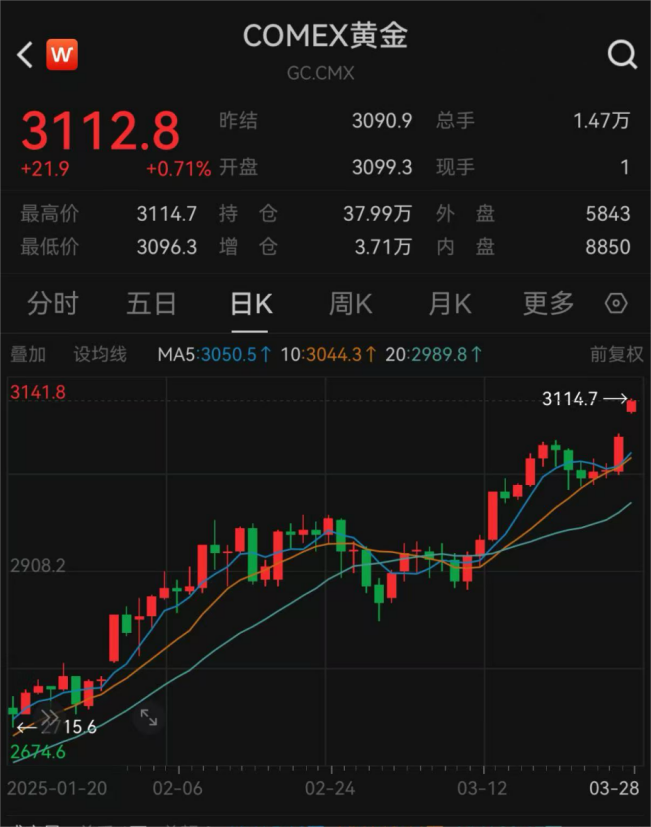
Task: Select the 日K chart tab
Action: 250,304
